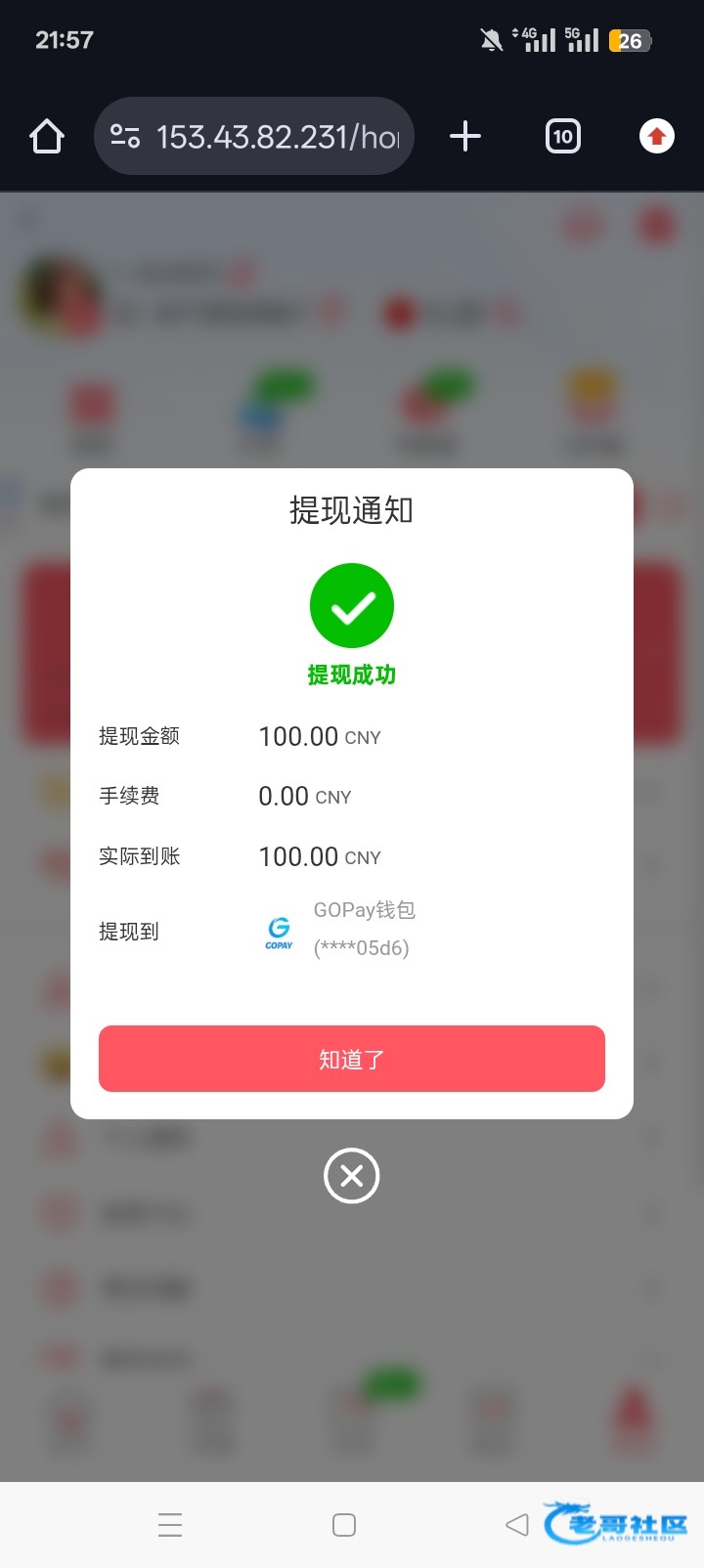Open the browser home page

(47, 136)
